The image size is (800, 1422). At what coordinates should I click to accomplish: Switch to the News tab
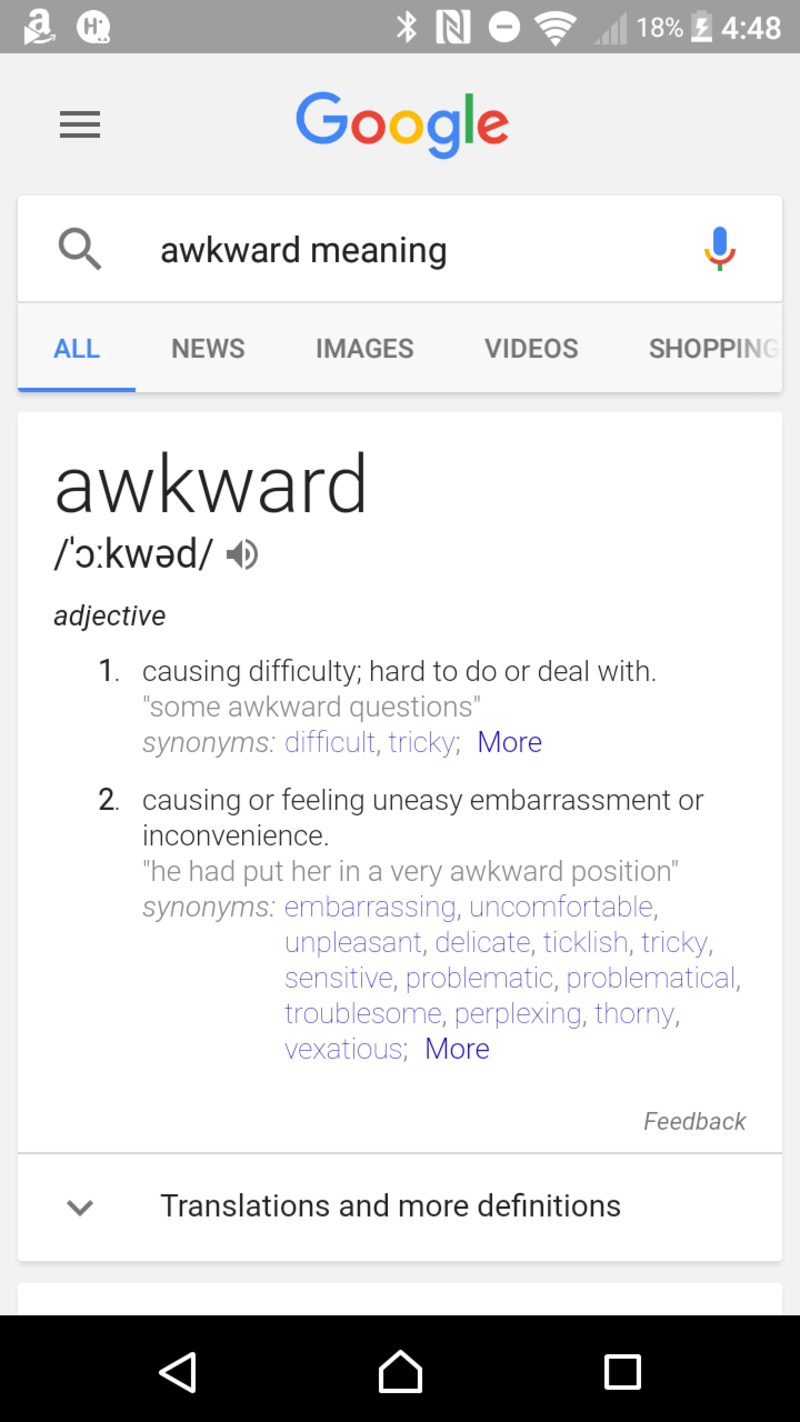tap(208, 348)
